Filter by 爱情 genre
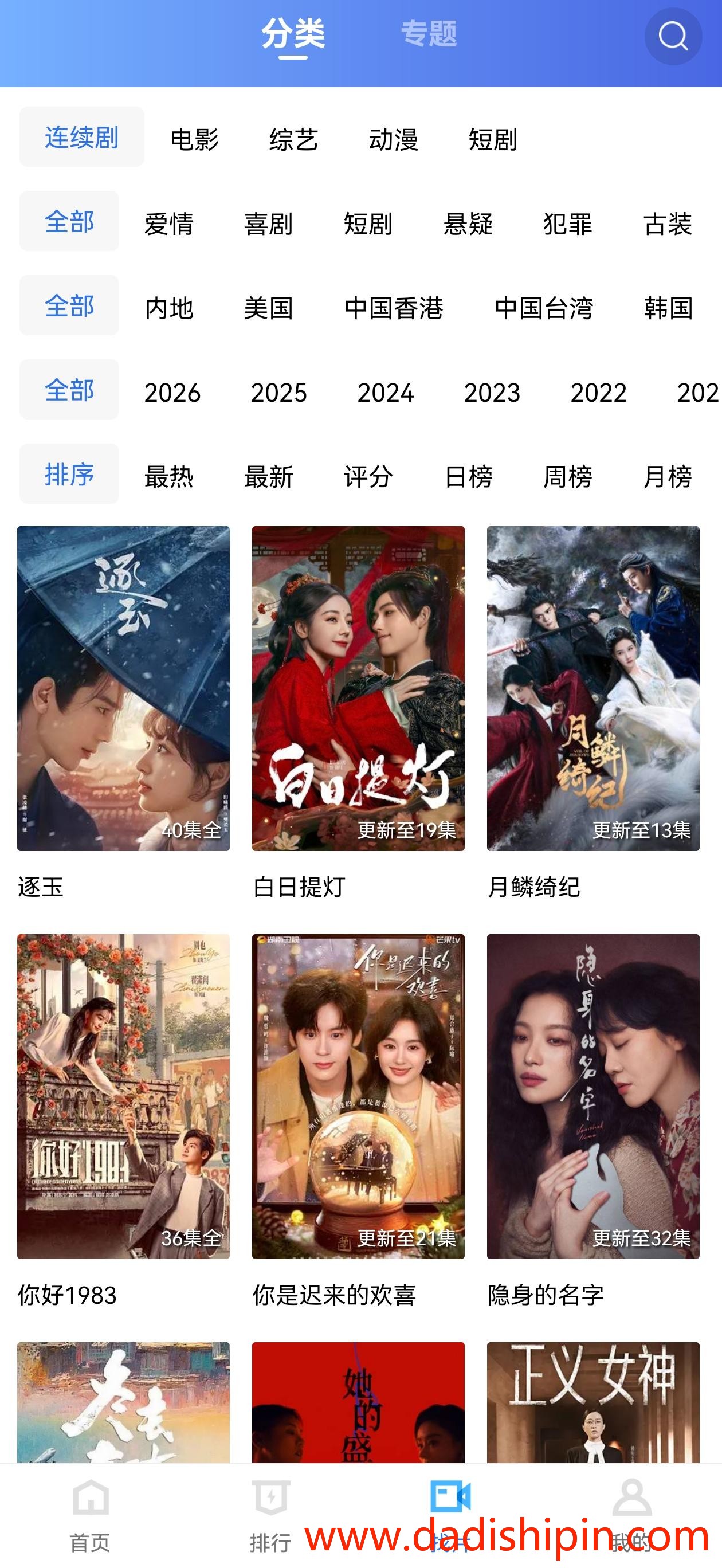Screen dimensions: 722x1568 167,225
